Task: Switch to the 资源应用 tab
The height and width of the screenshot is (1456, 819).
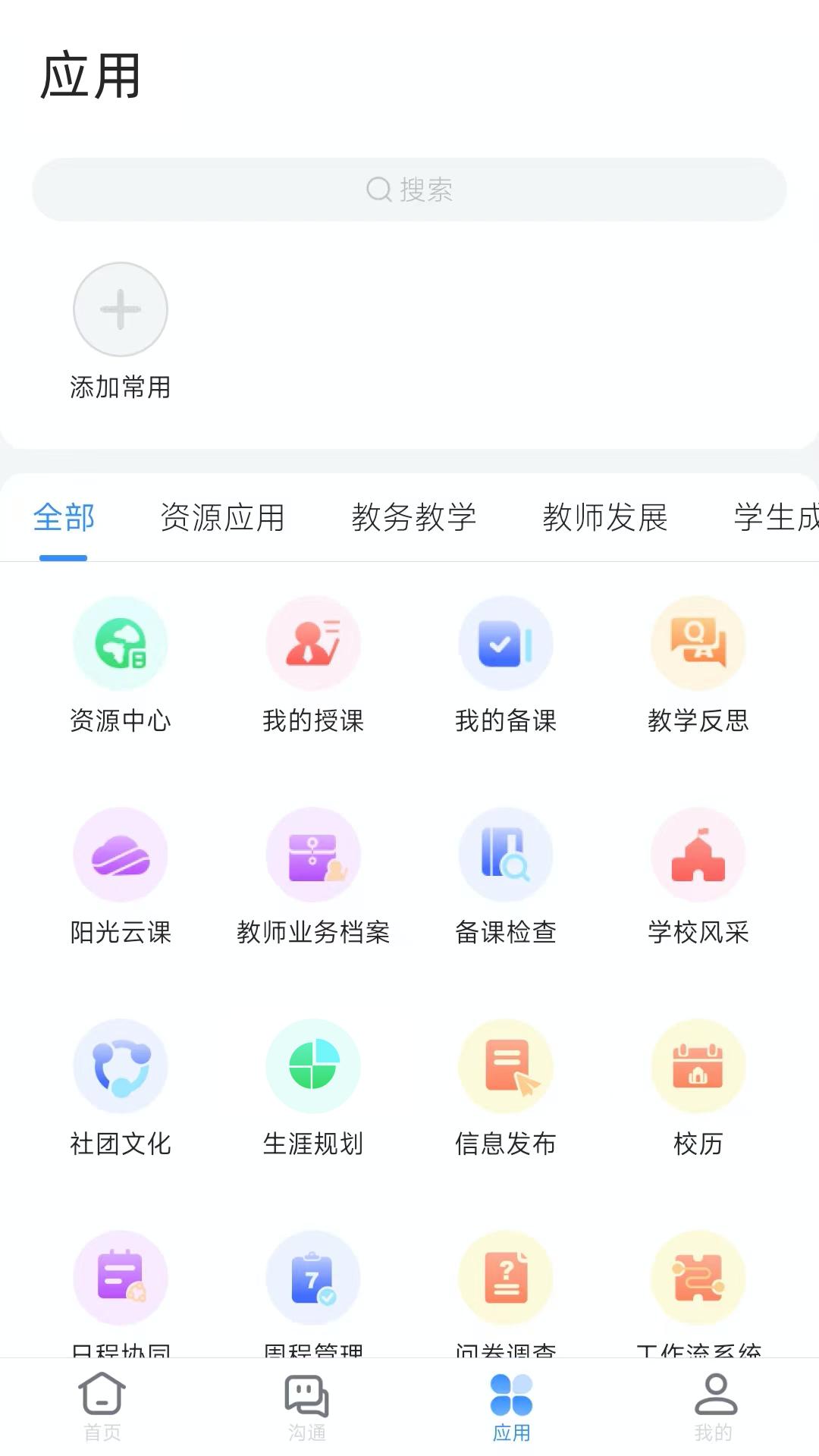Action: coord(223,518)
